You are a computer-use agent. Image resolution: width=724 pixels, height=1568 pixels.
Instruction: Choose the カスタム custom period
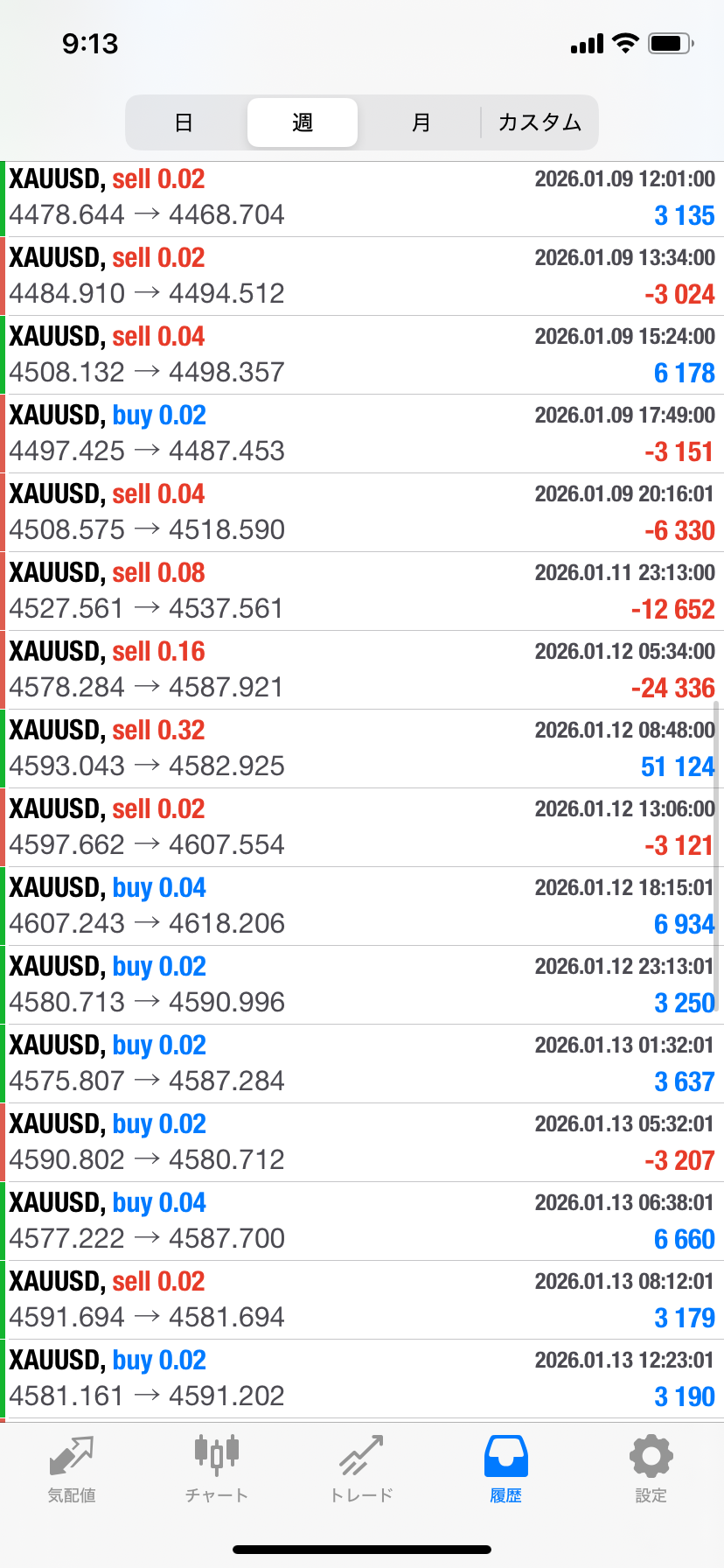pos(540,122)
